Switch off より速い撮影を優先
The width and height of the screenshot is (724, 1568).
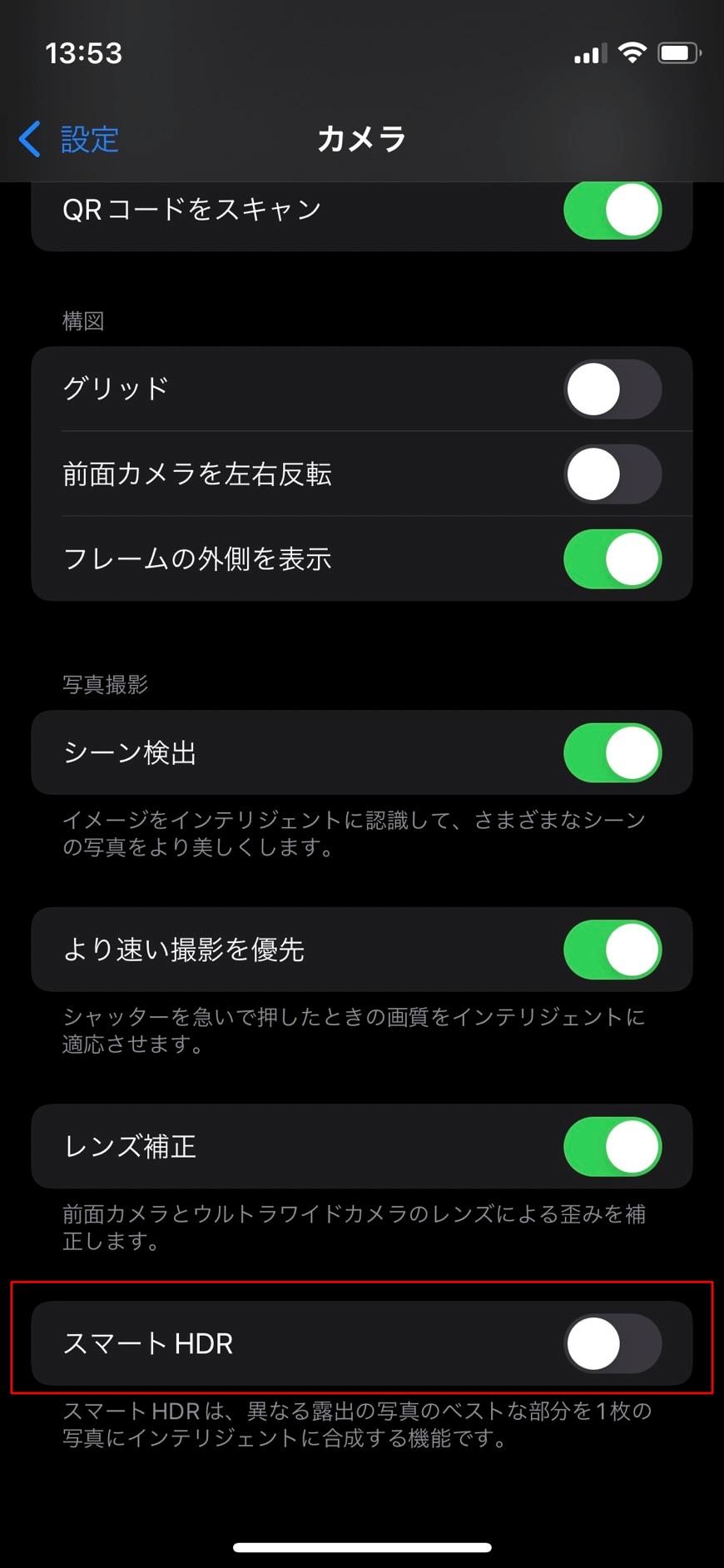(612, 950)
